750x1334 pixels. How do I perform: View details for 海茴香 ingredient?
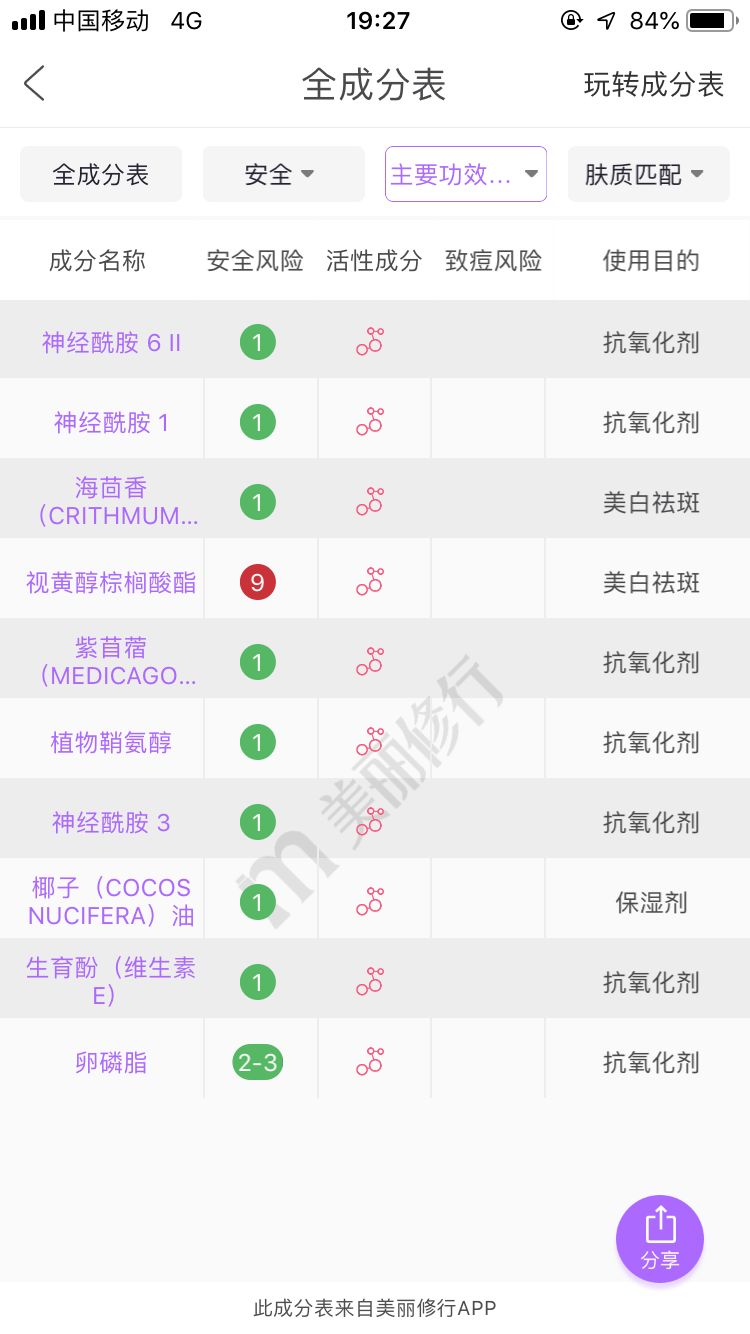(111, 502)
